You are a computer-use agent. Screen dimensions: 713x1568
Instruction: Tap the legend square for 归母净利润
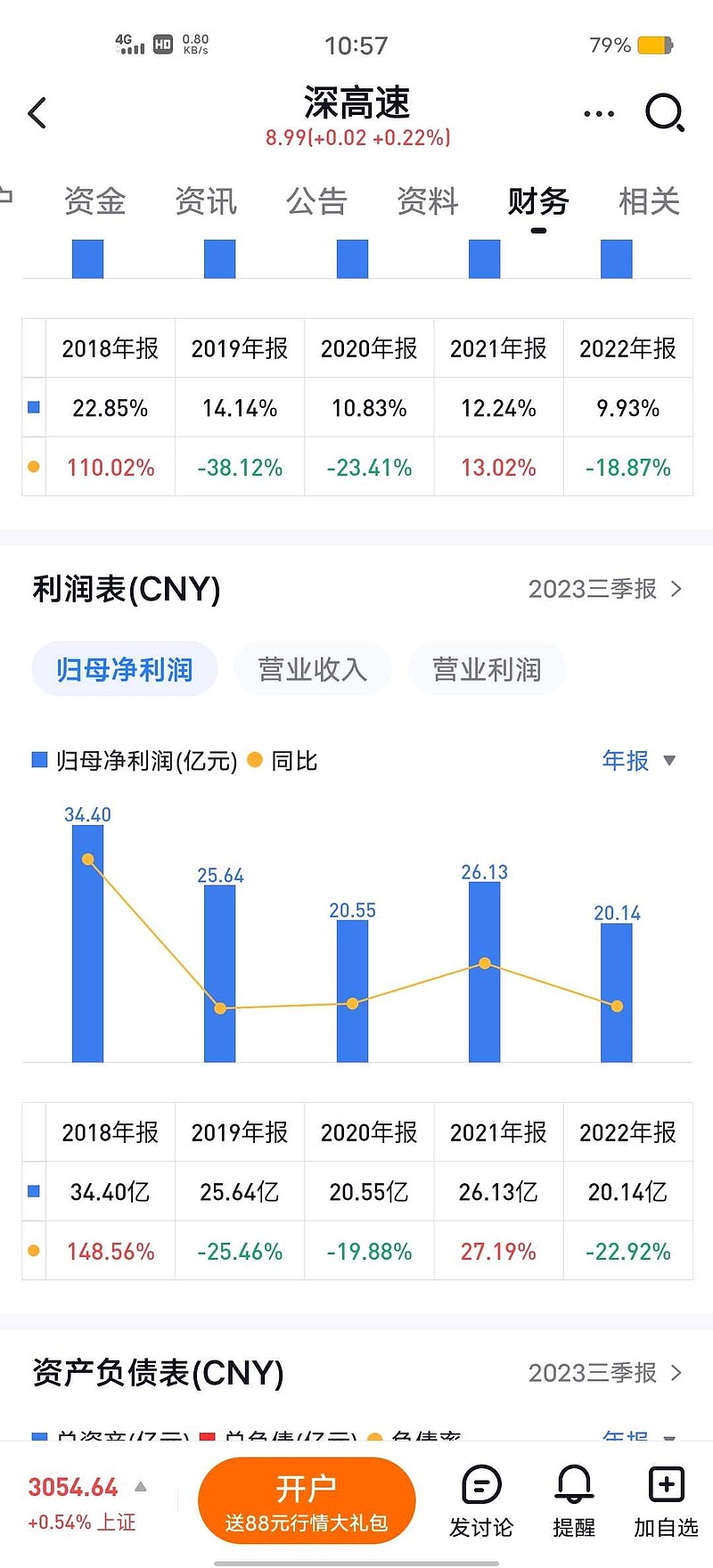pyautogui.click(x=39, y=760)
